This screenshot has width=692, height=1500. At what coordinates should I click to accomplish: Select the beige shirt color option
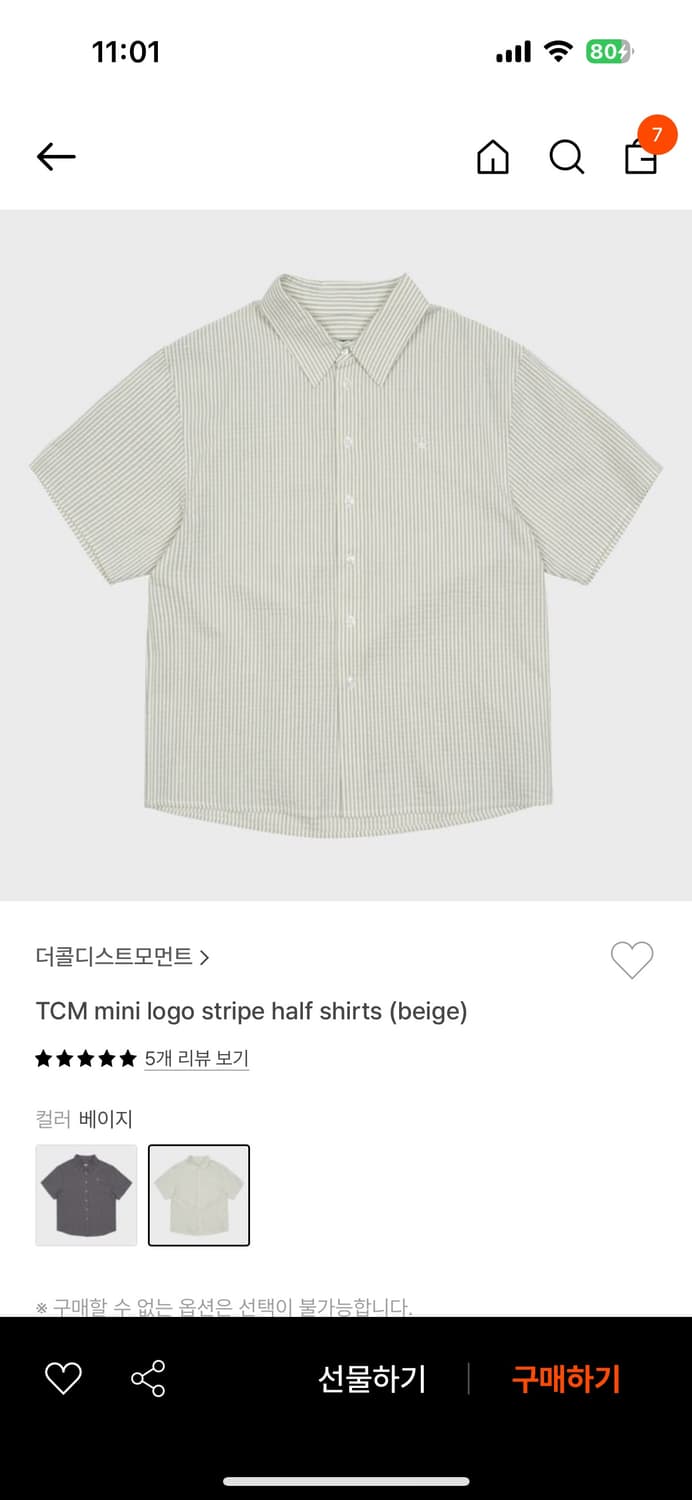(x=199, y=1195)
